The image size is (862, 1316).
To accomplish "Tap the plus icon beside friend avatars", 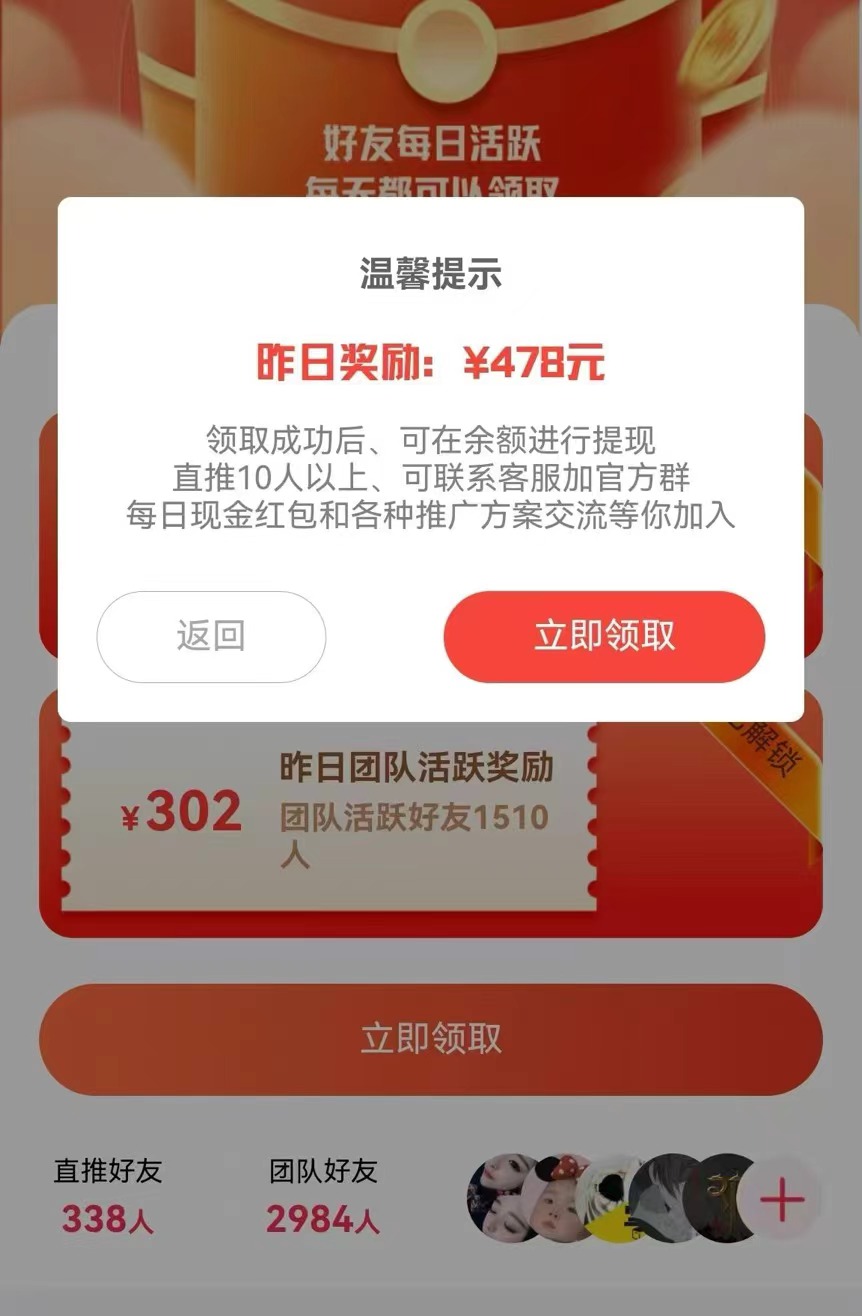I will point(782,1199).
